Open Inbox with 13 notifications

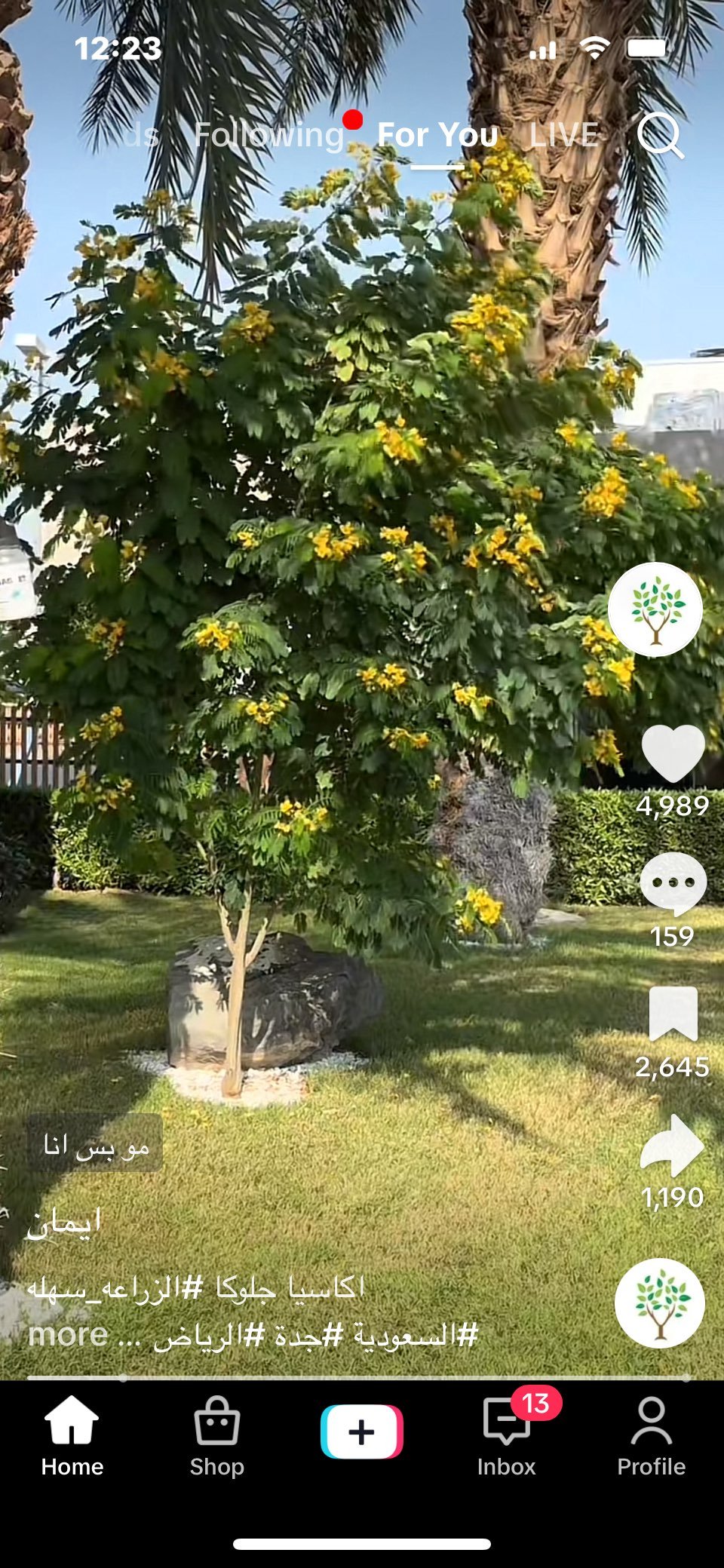click(x=507, y=1435)
